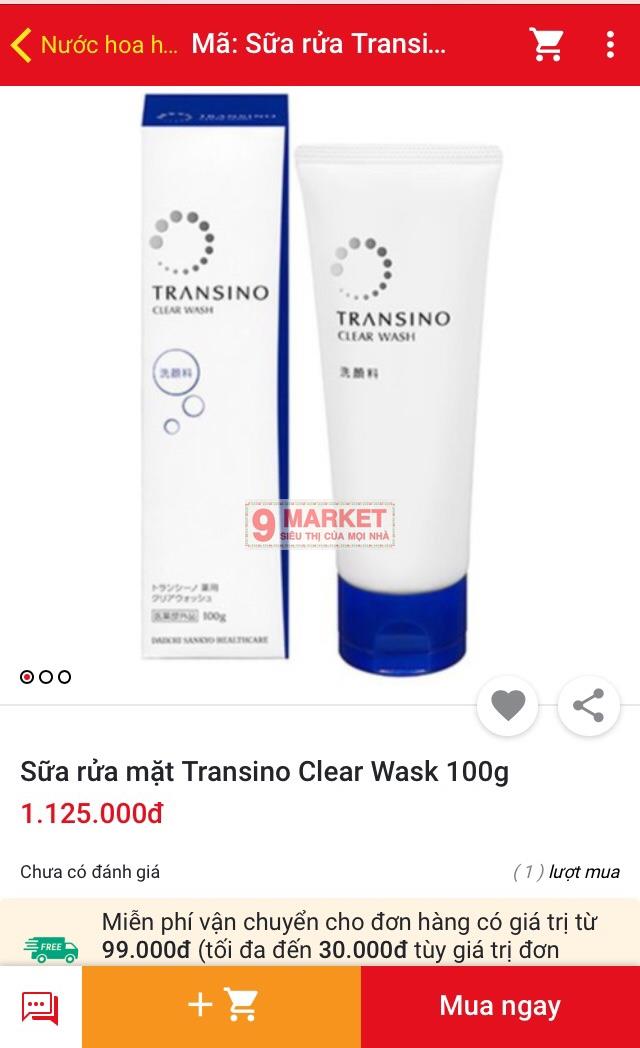View the Transino product image
This screenshot has height=1048, width=640.
[320, 380]
